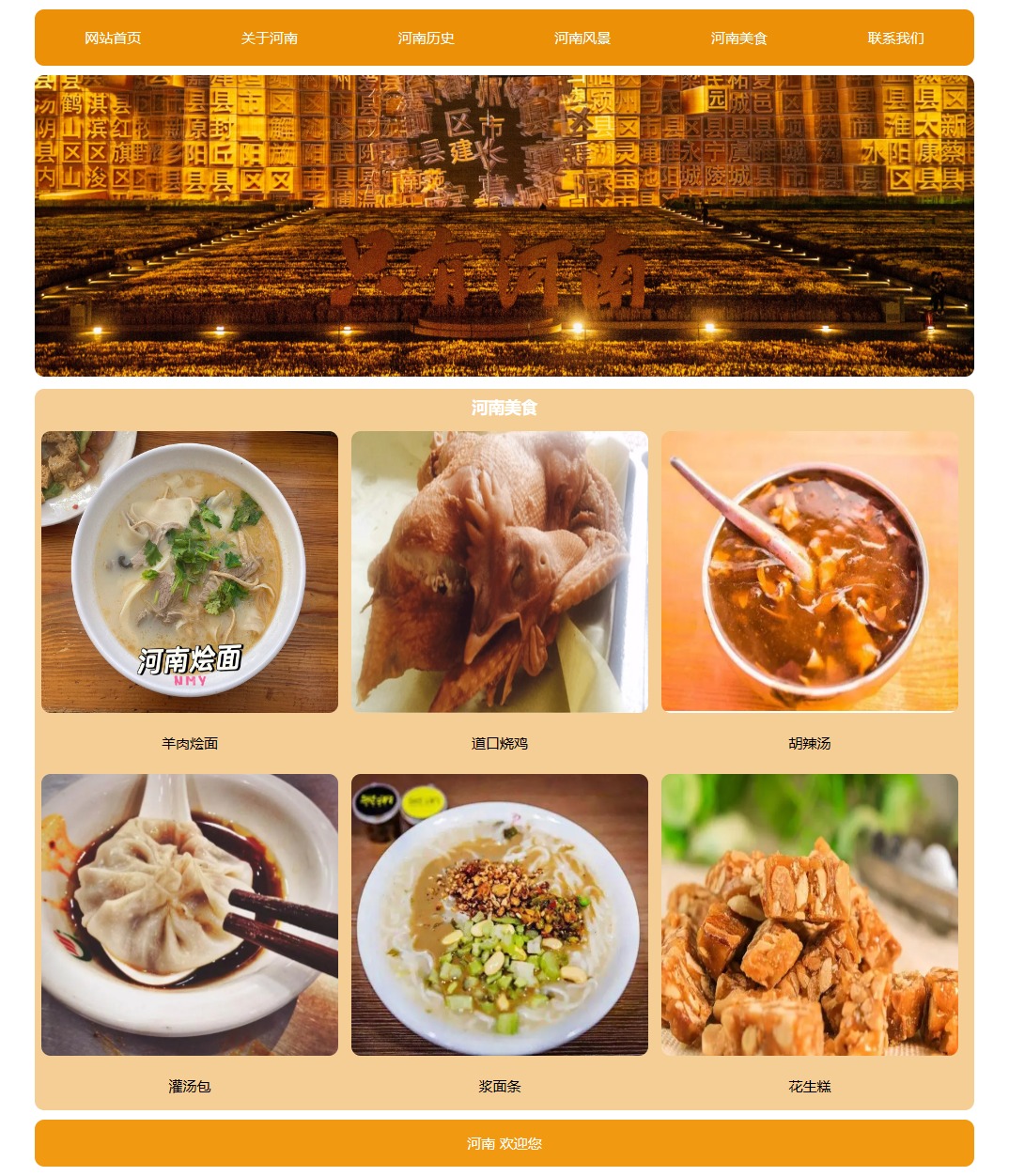The width and height of the screenshot is (1009, 1176).
Task: View the 道口烧鸡 food card
Action: pos(500,572)
